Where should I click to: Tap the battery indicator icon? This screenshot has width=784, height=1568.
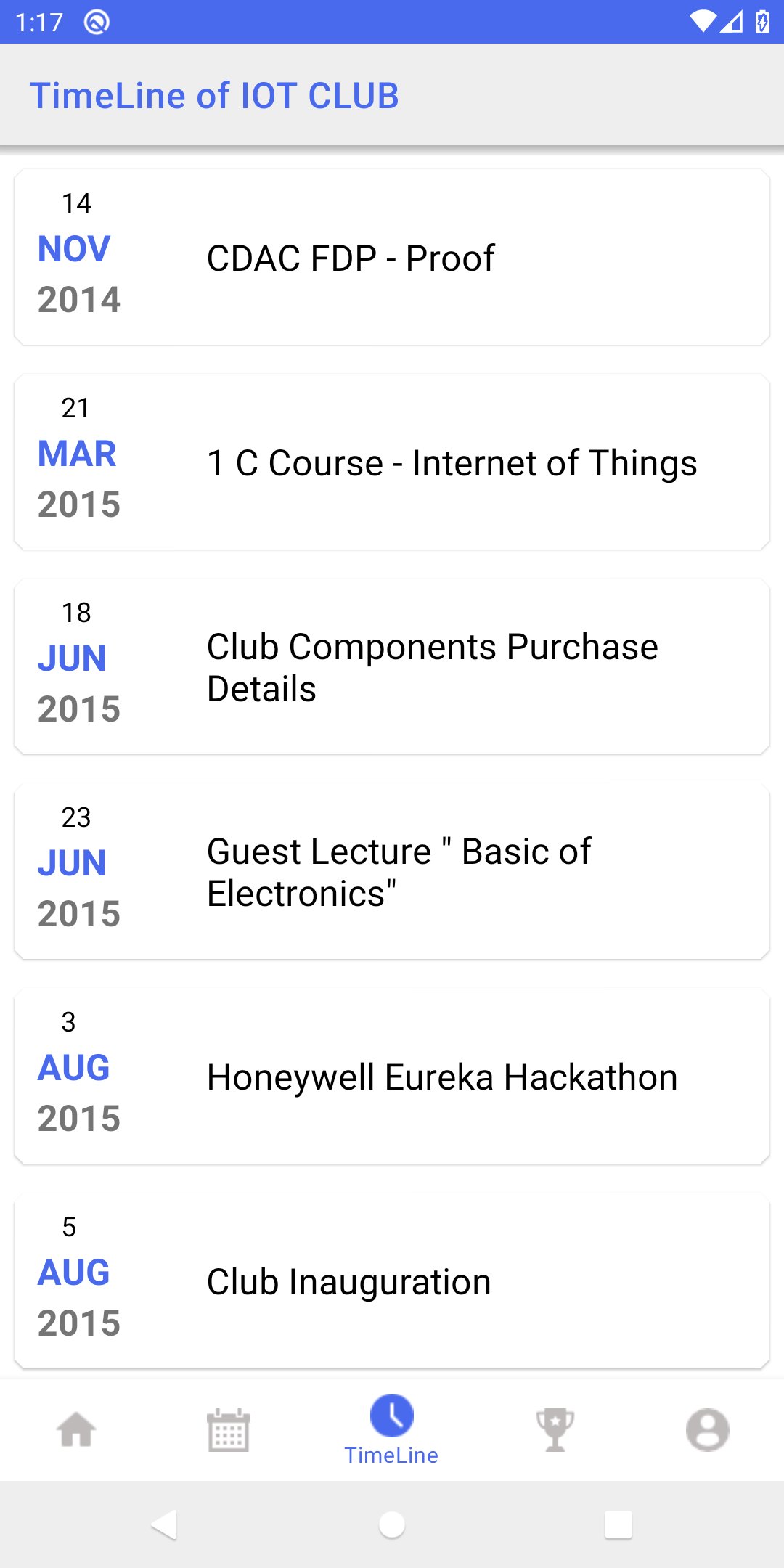[760, 22]
